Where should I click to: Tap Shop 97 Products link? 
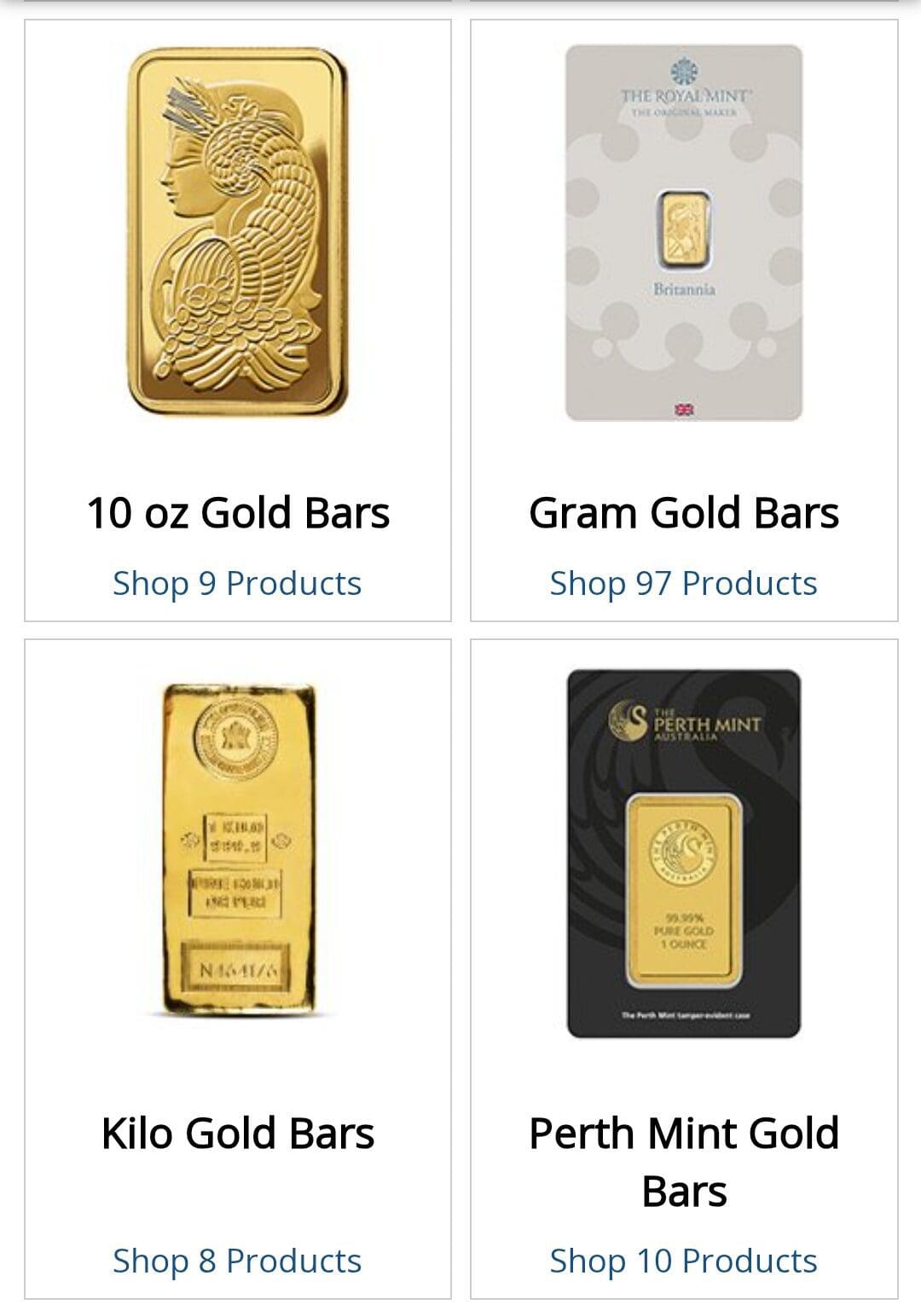click(683, 584)
